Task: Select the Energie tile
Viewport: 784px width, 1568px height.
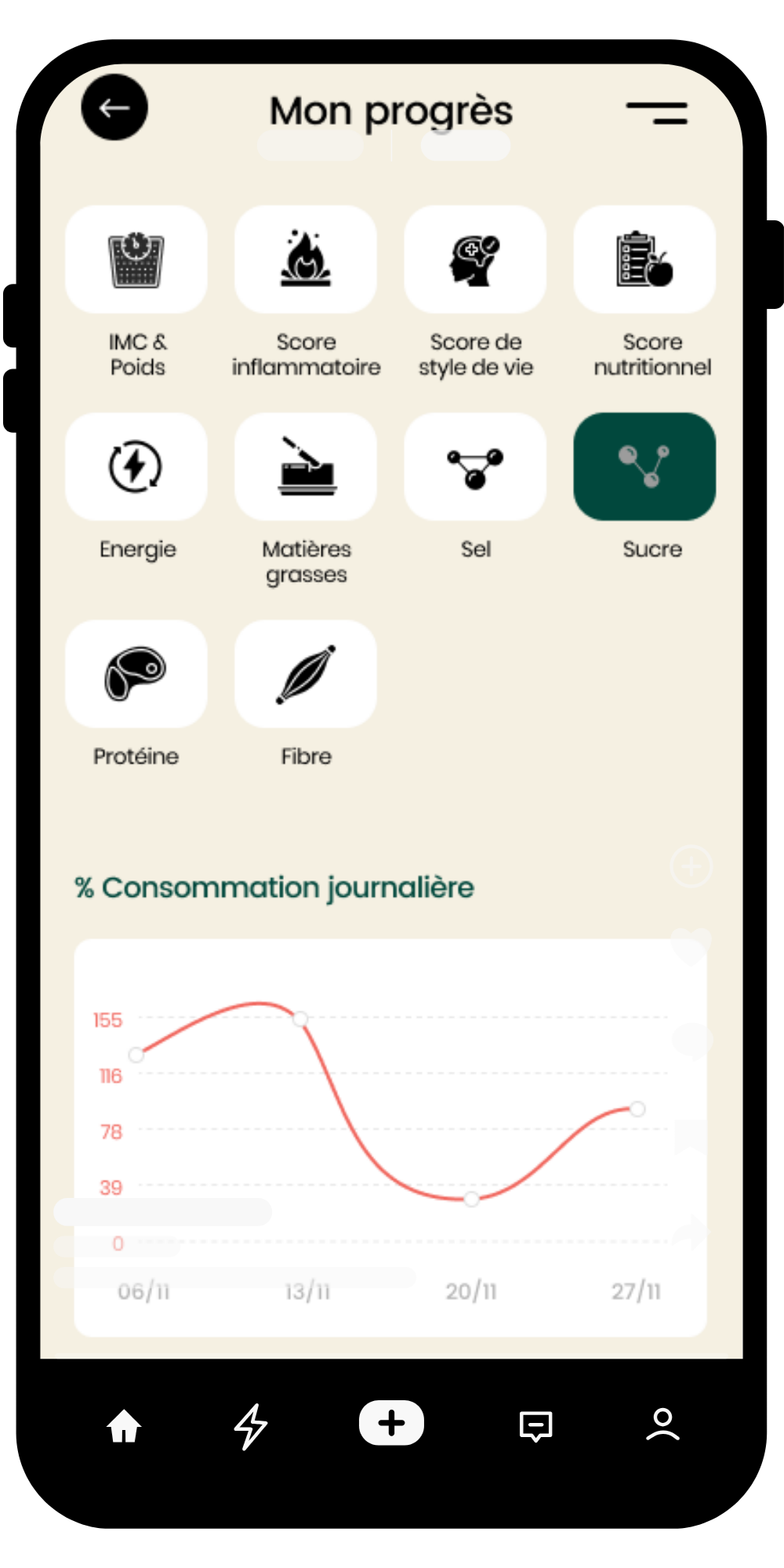Action: coord(136,467)
